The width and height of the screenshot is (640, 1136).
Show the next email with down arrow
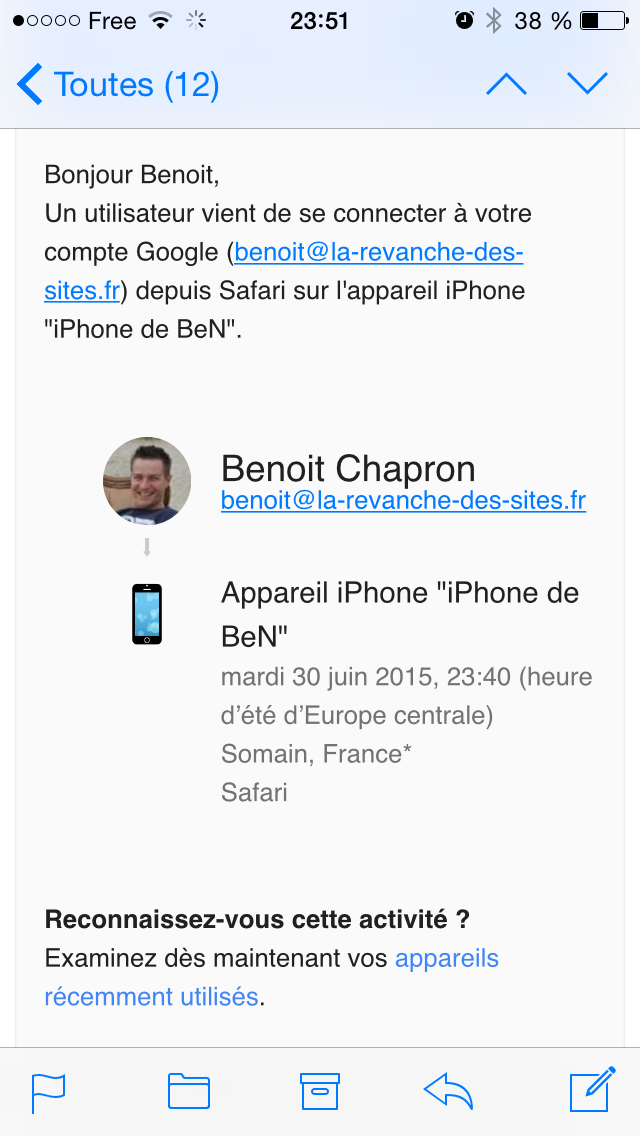587,84
